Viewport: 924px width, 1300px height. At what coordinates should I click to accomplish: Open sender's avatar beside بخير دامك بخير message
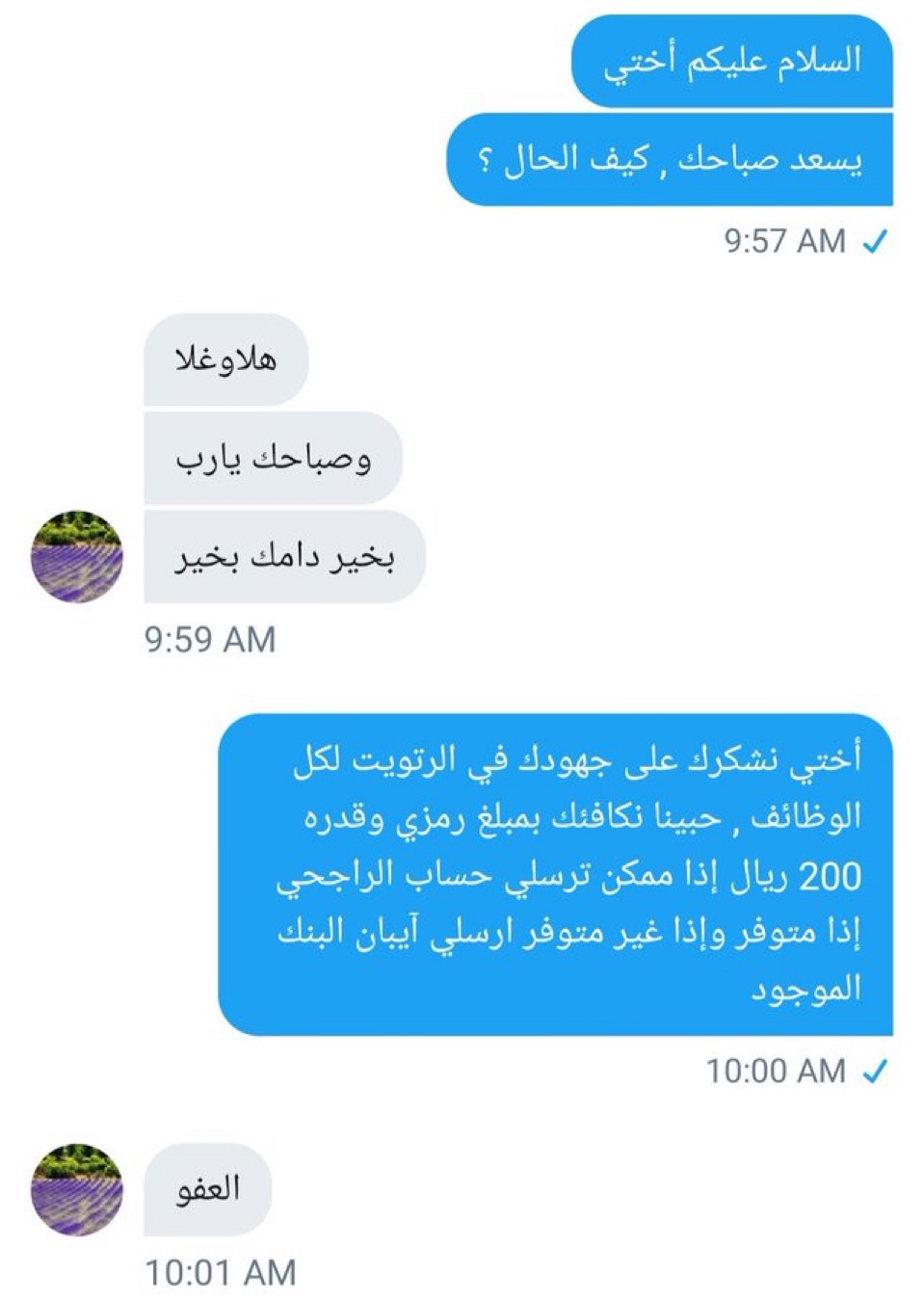77,557
